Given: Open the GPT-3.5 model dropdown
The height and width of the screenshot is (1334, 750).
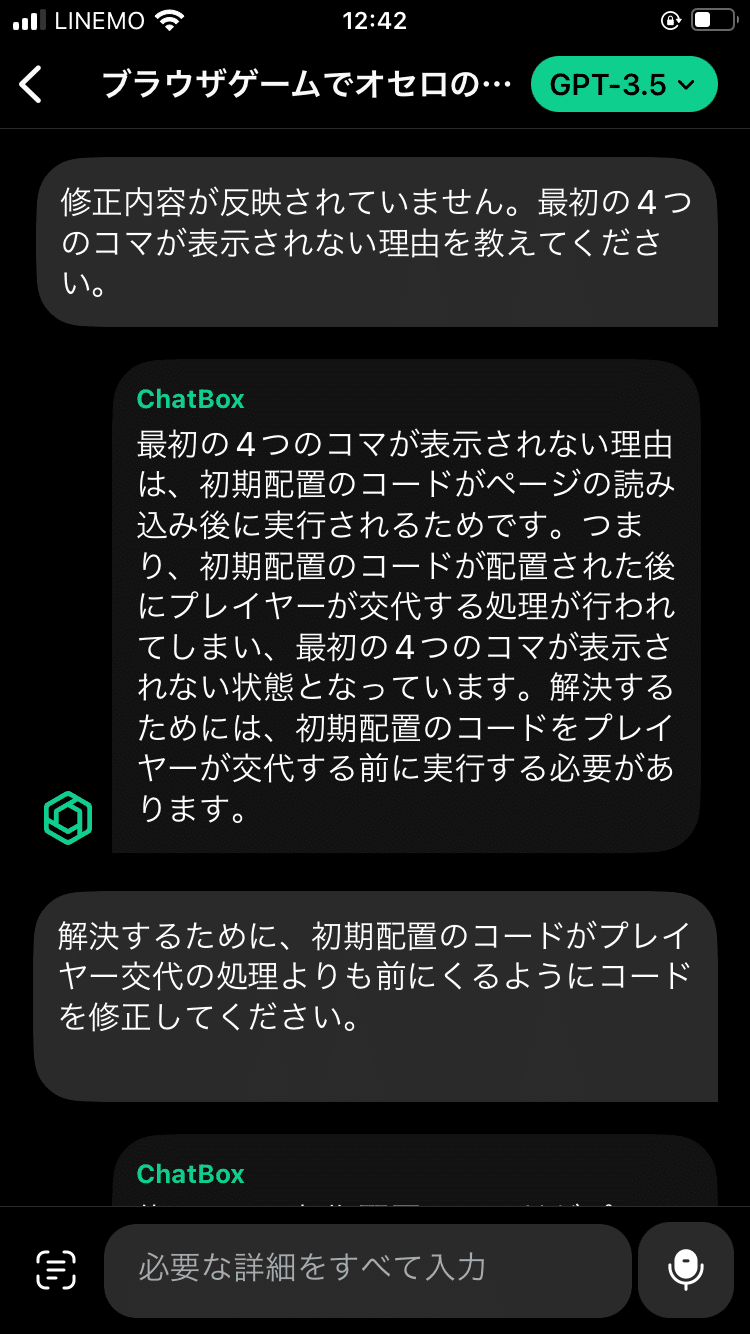Looking at the screenshot, I should [x=624, y=85].
